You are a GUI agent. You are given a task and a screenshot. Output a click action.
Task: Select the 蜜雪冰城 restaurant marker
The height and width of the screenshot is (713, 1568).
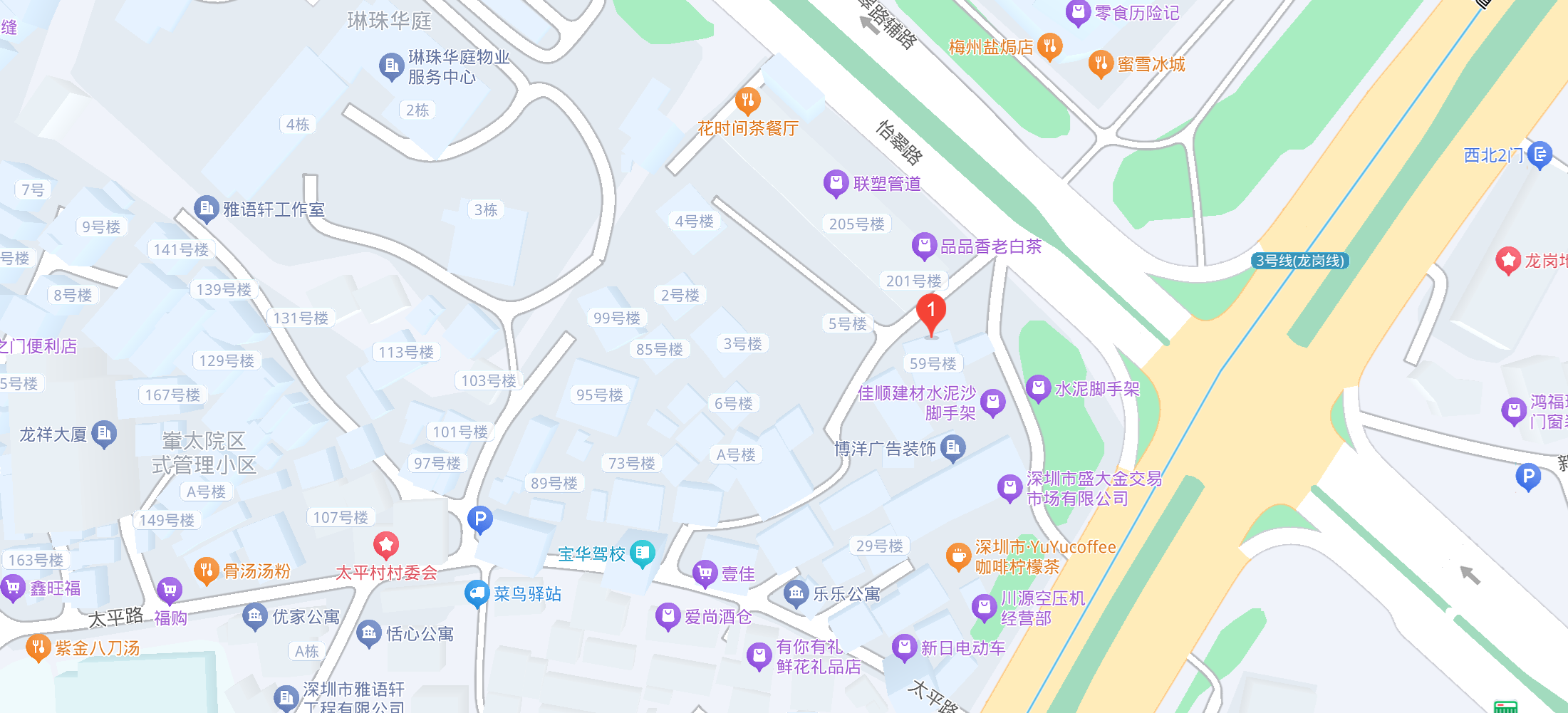pyautogui.click(x=1101, y=63)
